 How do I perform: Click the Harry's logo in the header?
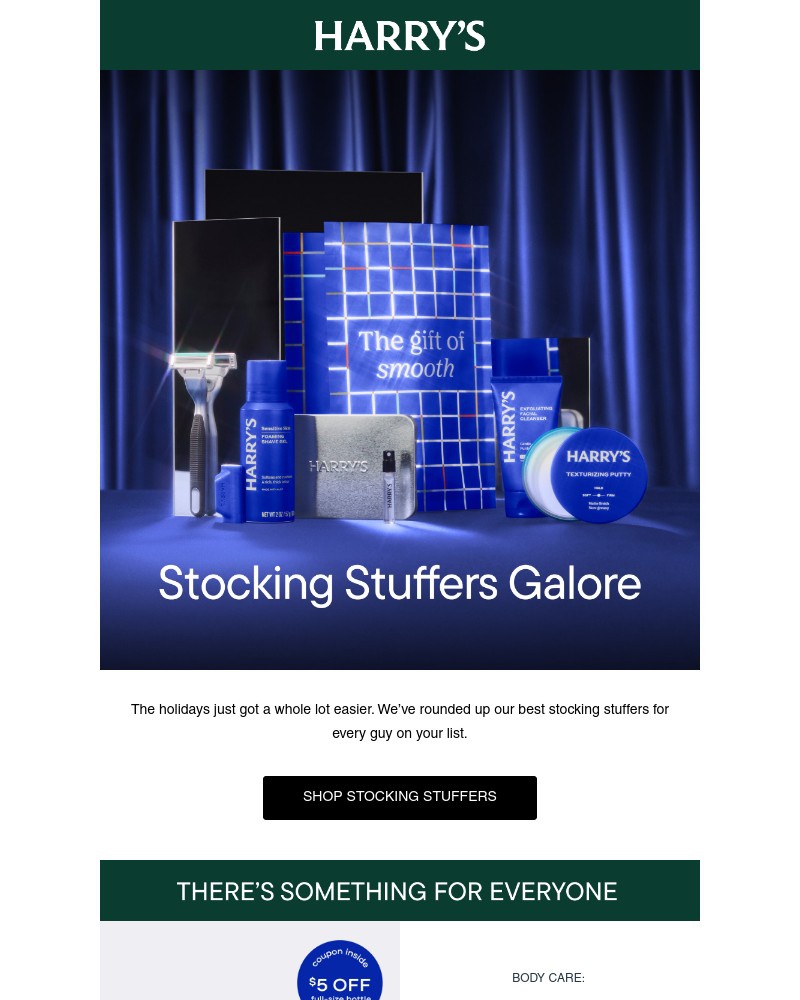pos(400,35)
